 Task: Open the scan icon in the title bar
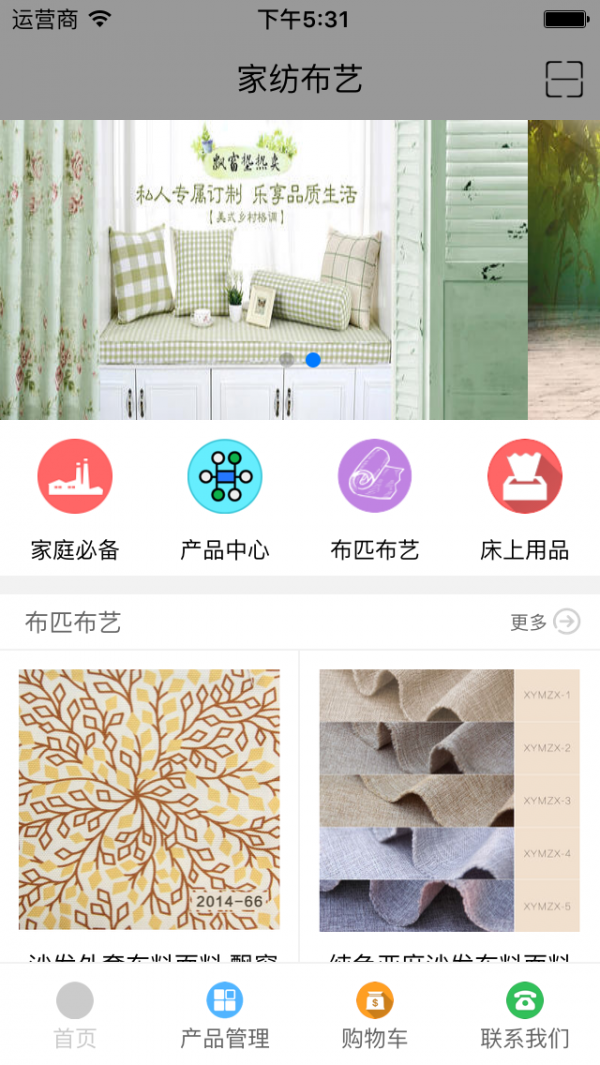pos(564,79)
